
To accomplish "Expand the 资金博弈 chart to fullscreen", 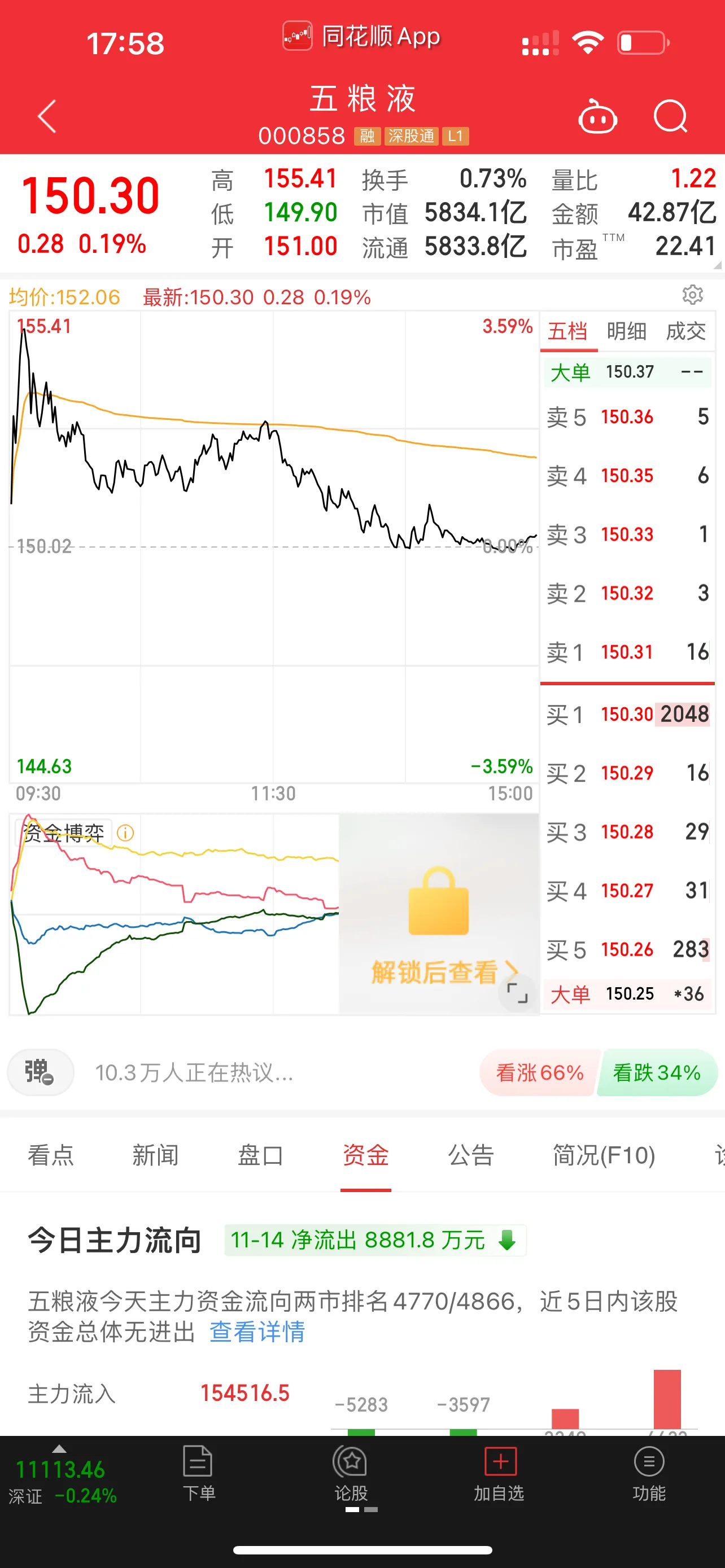I will click(517, 993).
